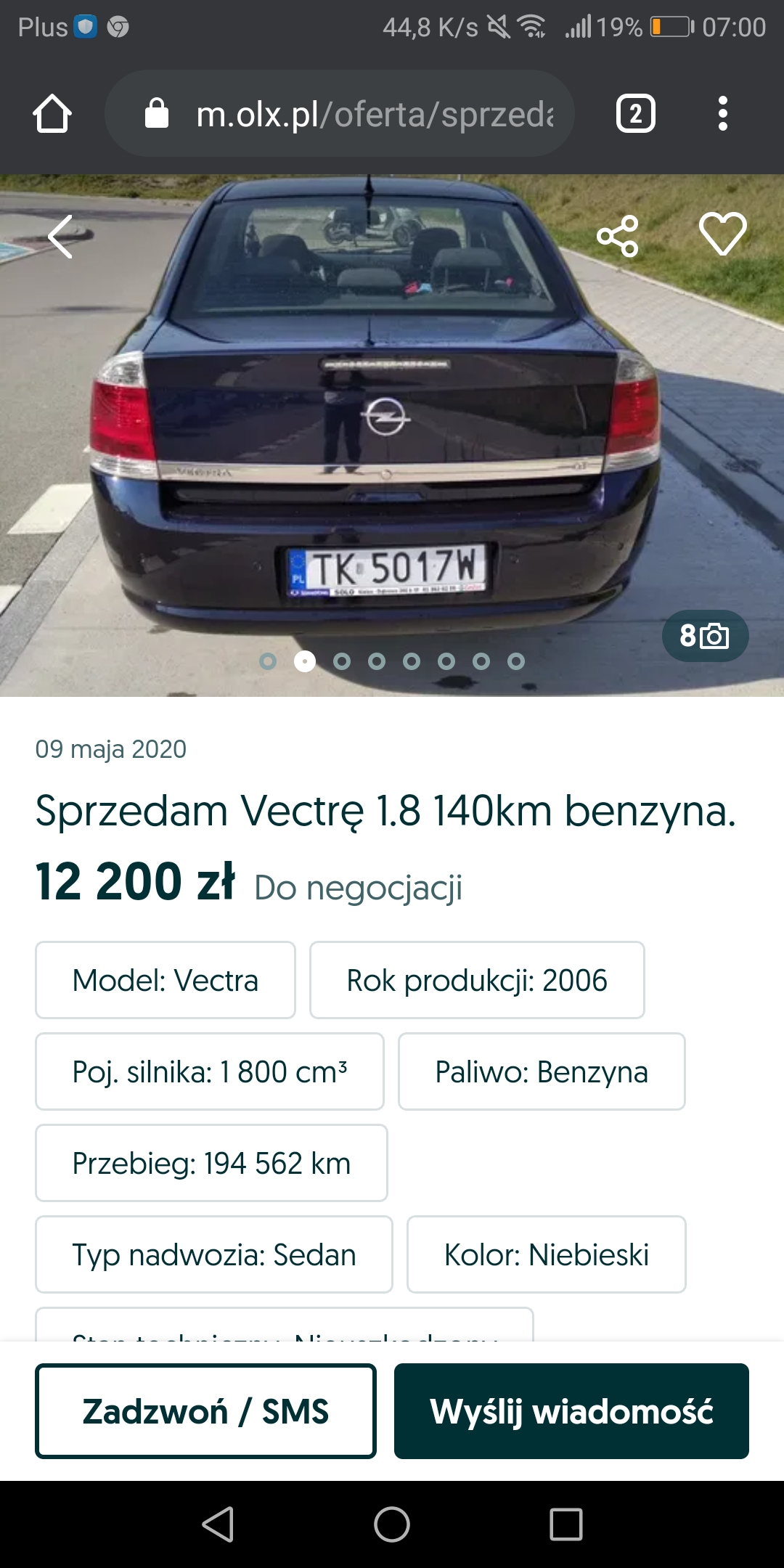This screenshot has width=784, height=1568.
Task: Tap Wyślij wiadomość to message seller
Action: pos(571,1411)
